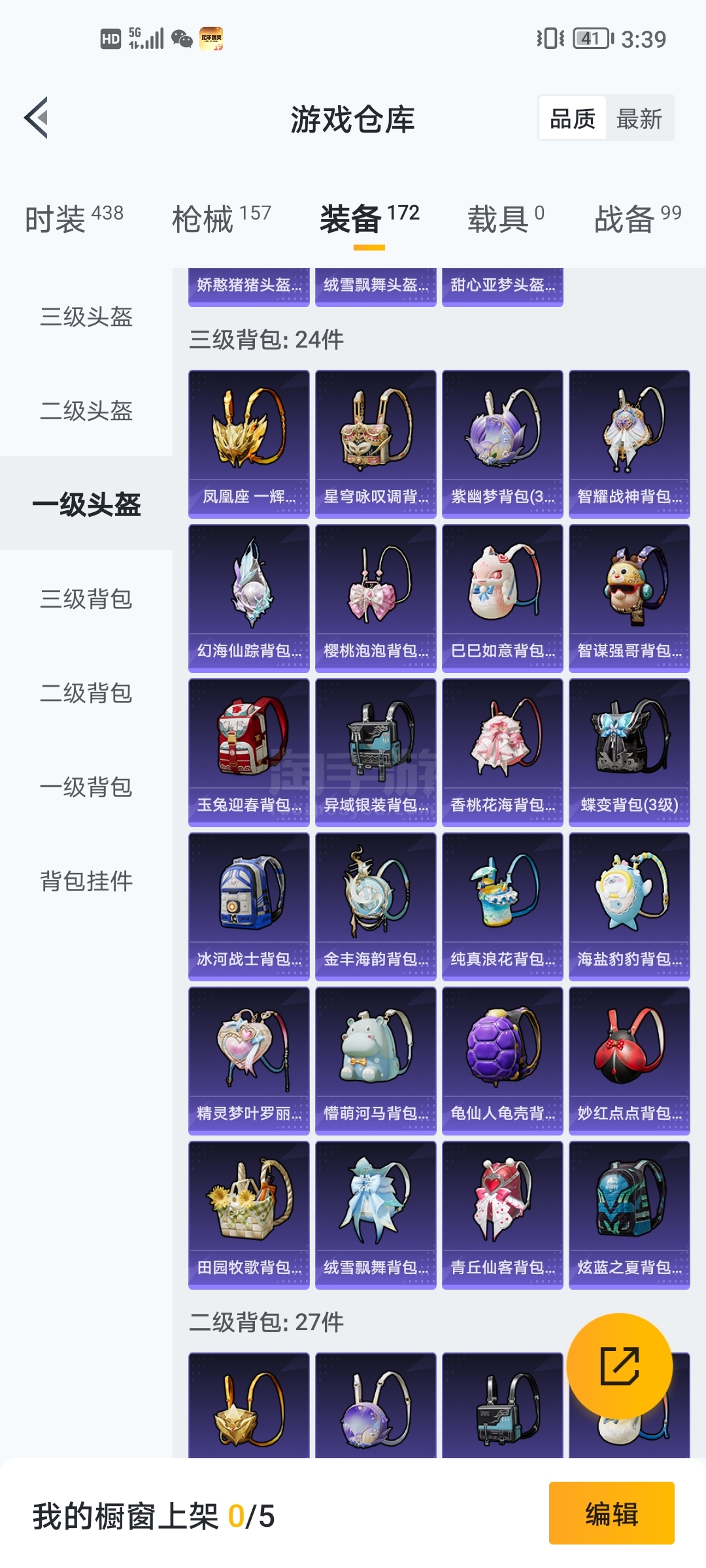Screen dimensions: 706x1568
Task: Switch to the 载具 tab
Action: coord(505,218)
